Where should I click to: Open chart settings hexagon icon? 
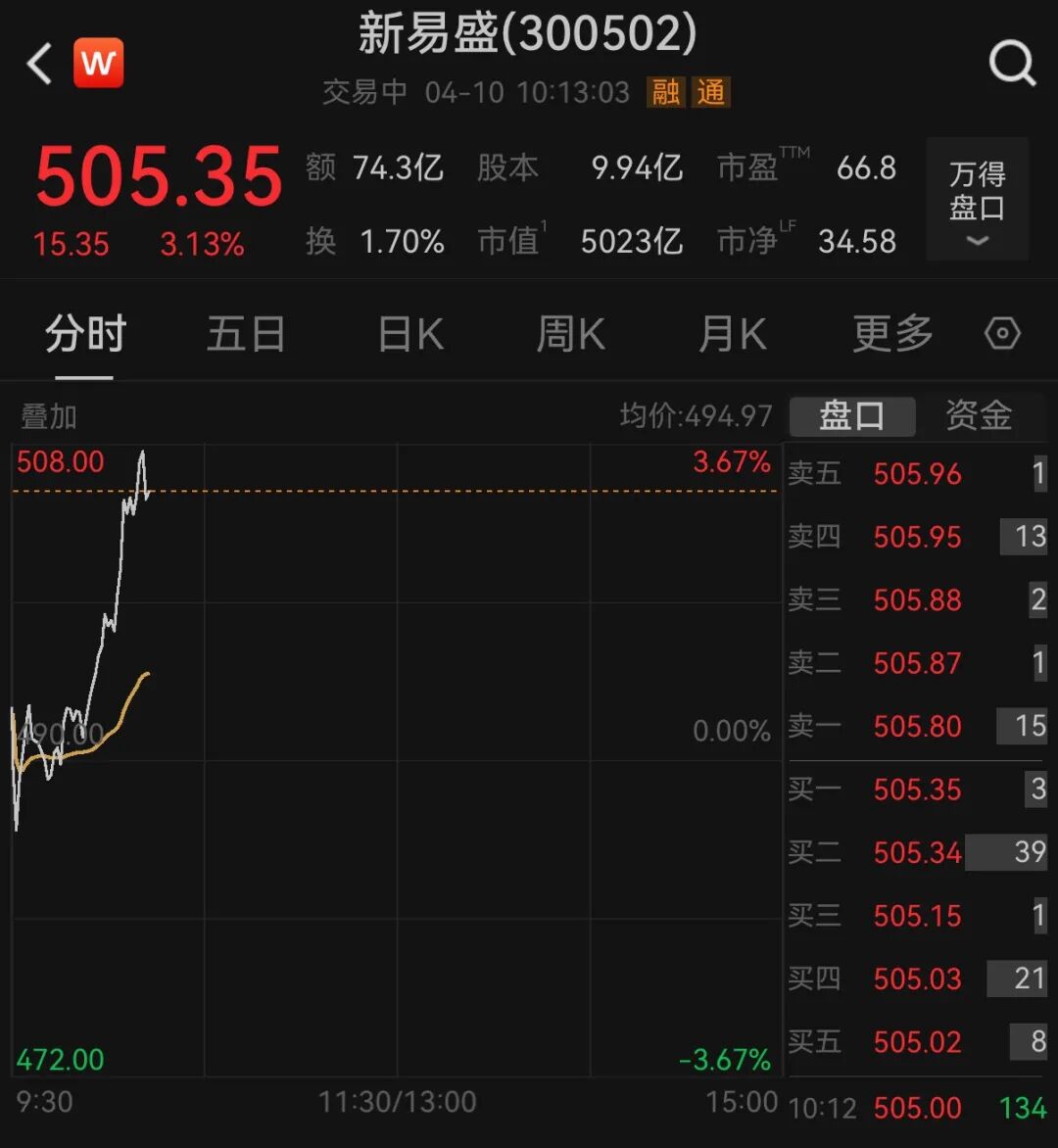click(1002, 335)
